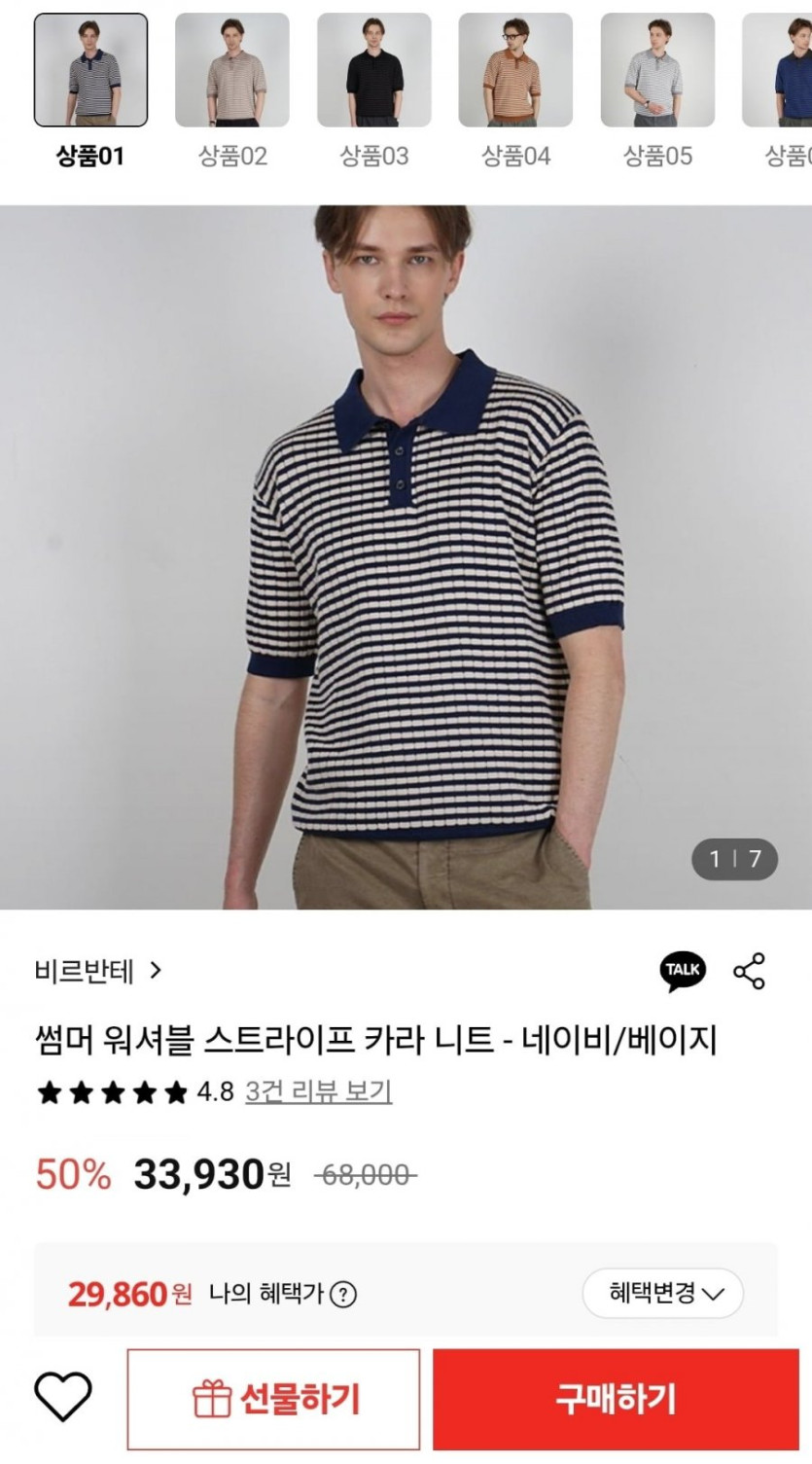
Task: Open the 비르반테 brand page
Action: tap(97, 970)
